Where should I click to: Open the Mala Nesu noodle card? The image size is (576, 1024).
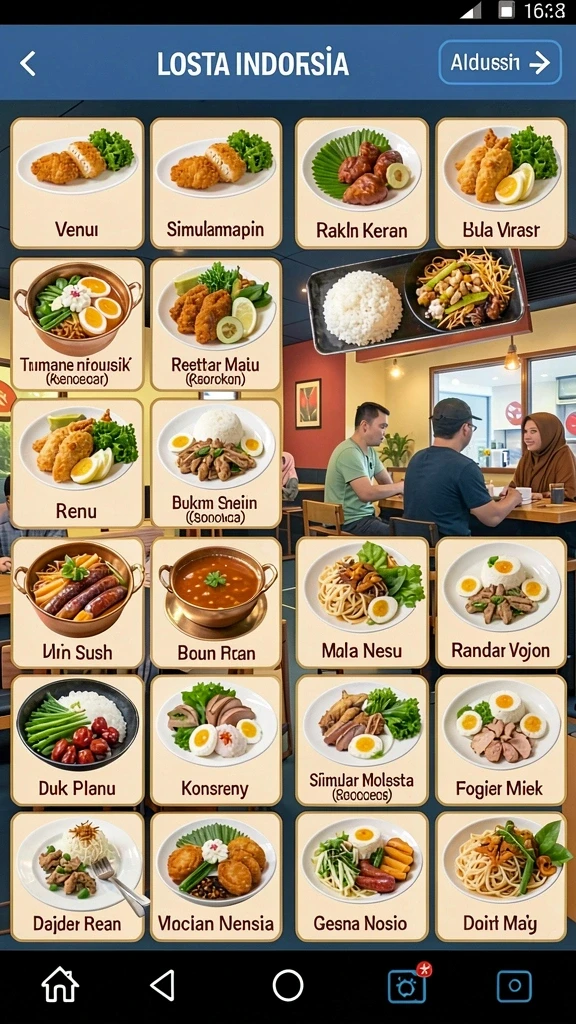362,603
